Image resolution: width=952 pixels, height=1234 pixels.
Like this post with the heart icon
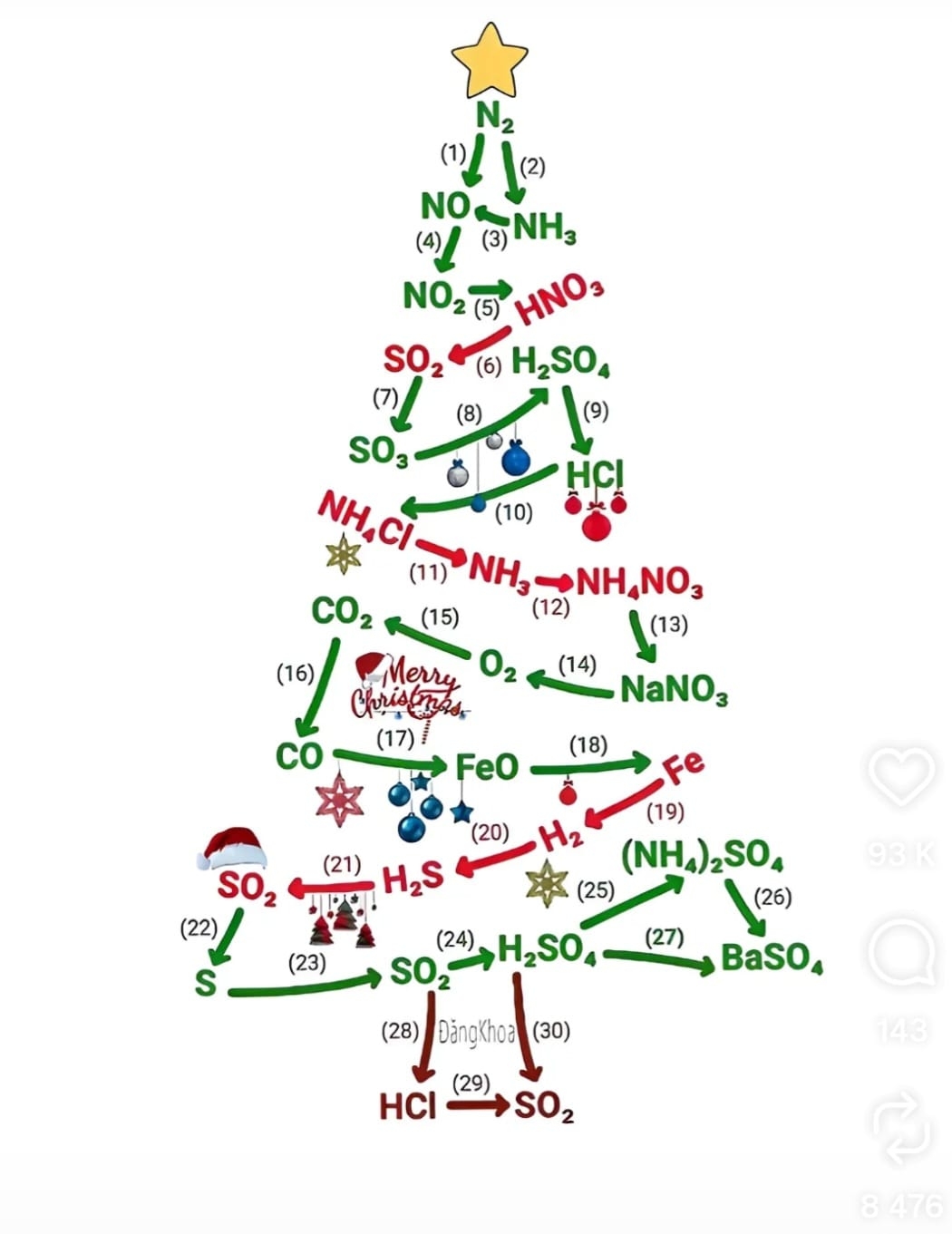900,776
